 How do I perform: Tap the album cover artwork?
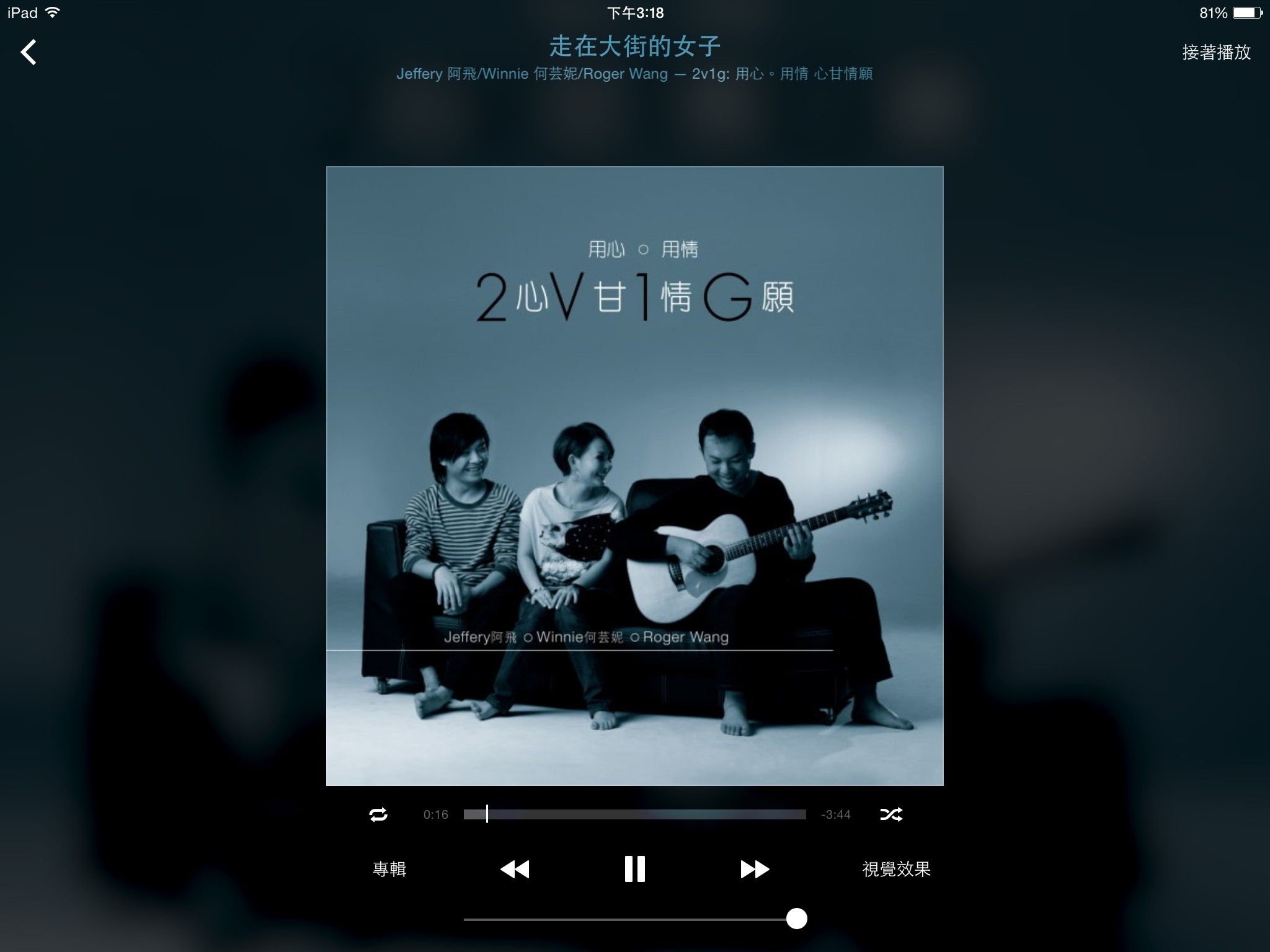point(634,475)
